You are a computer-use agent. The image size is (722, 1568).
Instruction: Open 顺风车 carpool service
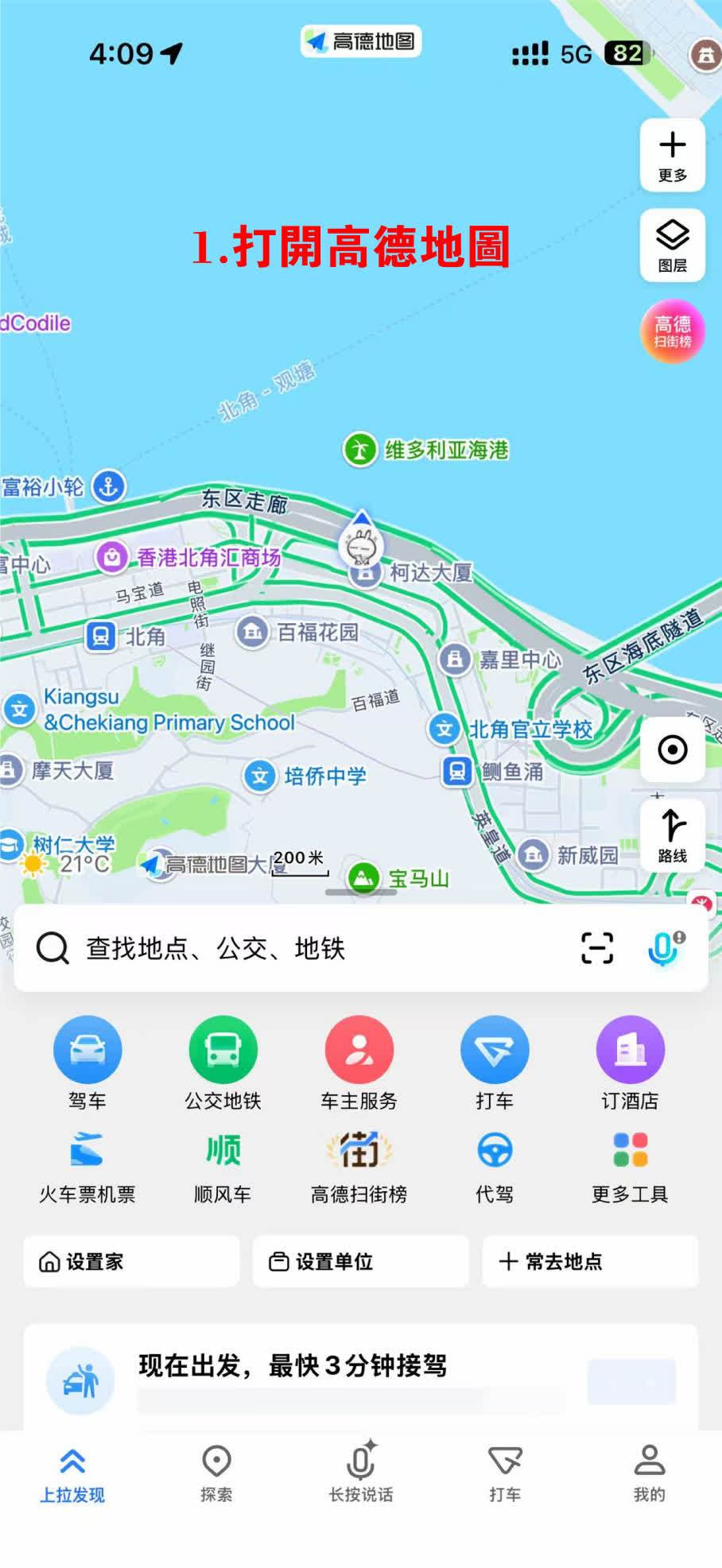tap(223, 1167)
